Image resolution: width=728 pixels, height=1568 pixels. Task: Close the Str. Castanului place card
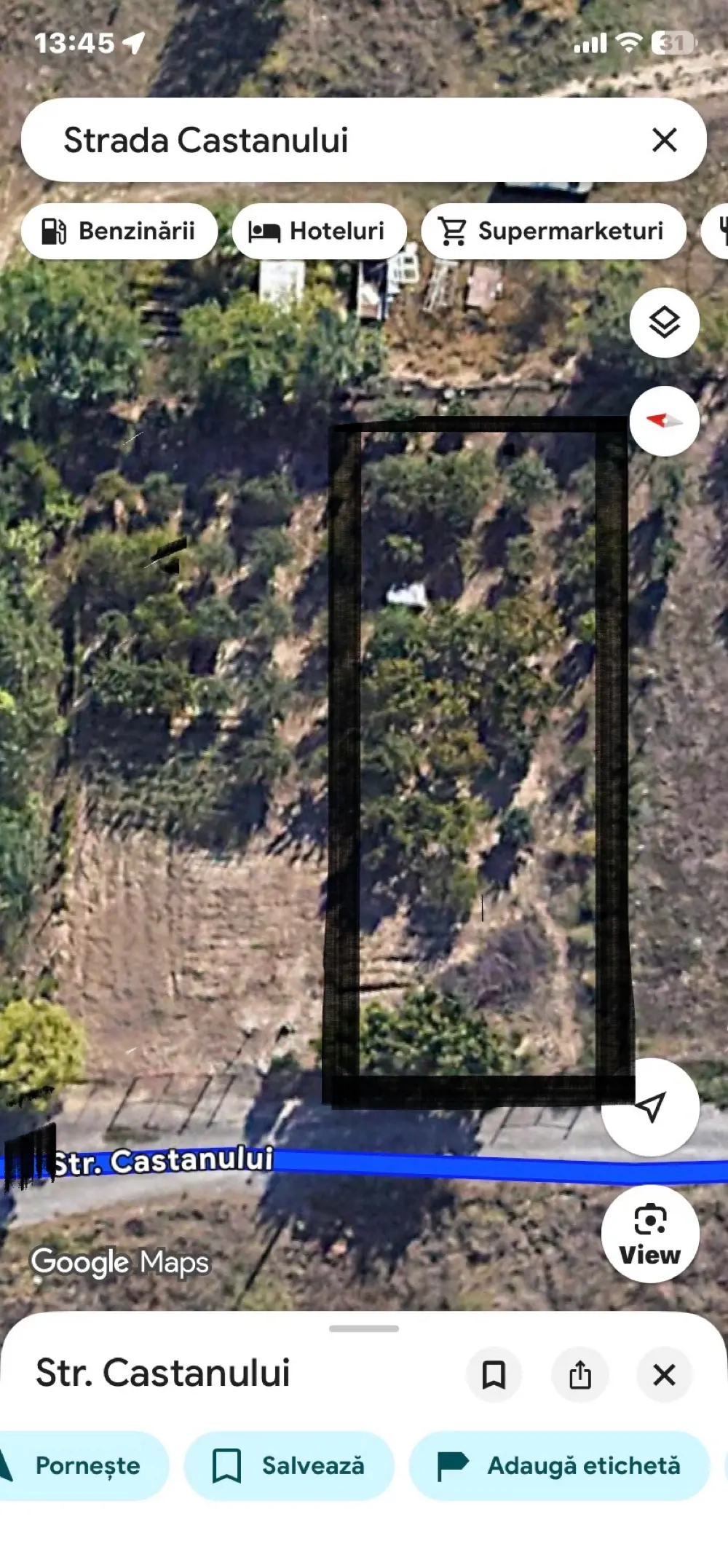tap(664, 1375)
